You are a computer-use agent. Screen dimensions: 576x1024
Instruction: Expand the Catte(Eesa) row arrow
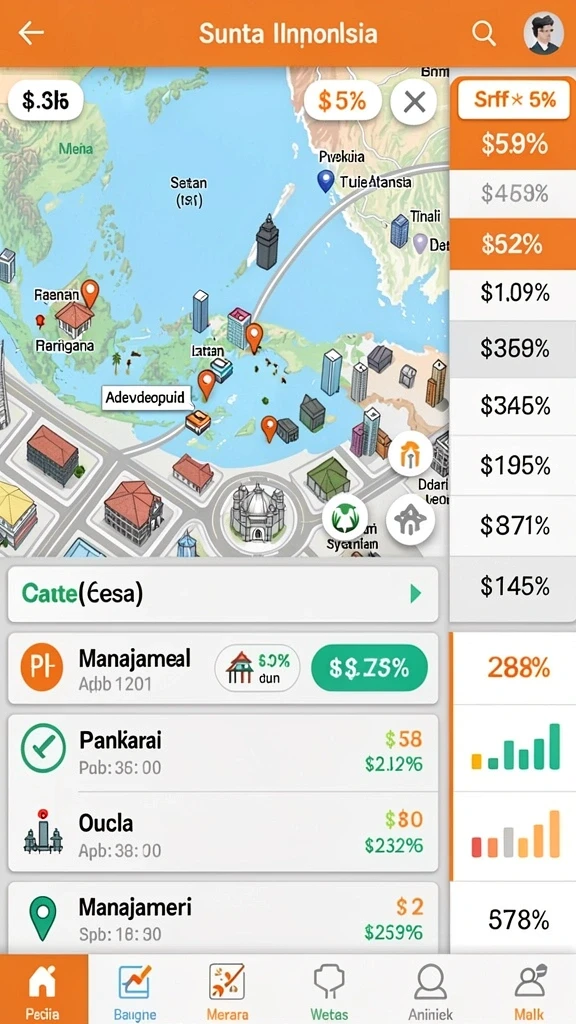[x=415, y=594]
